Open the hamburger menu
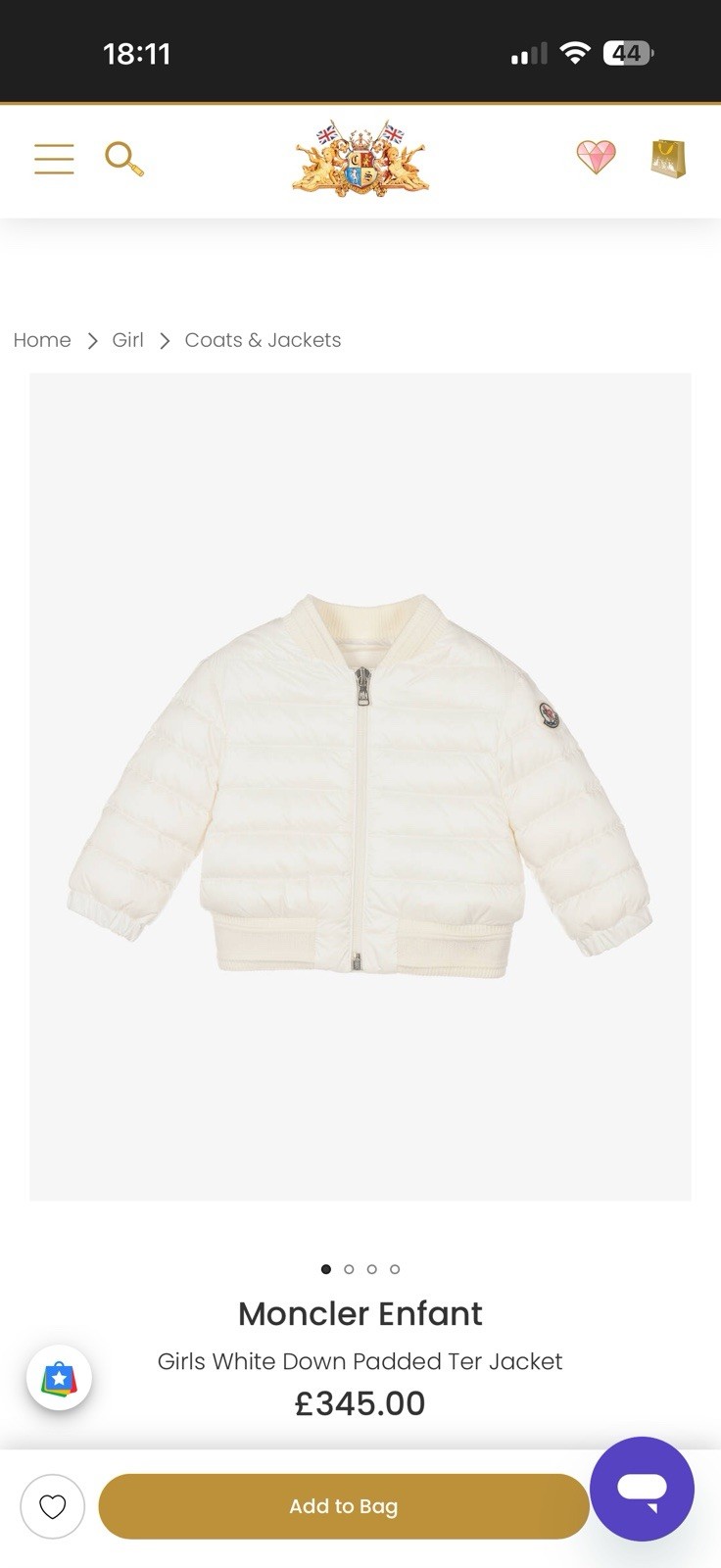721x1568 pixels. tap(54, 159)
